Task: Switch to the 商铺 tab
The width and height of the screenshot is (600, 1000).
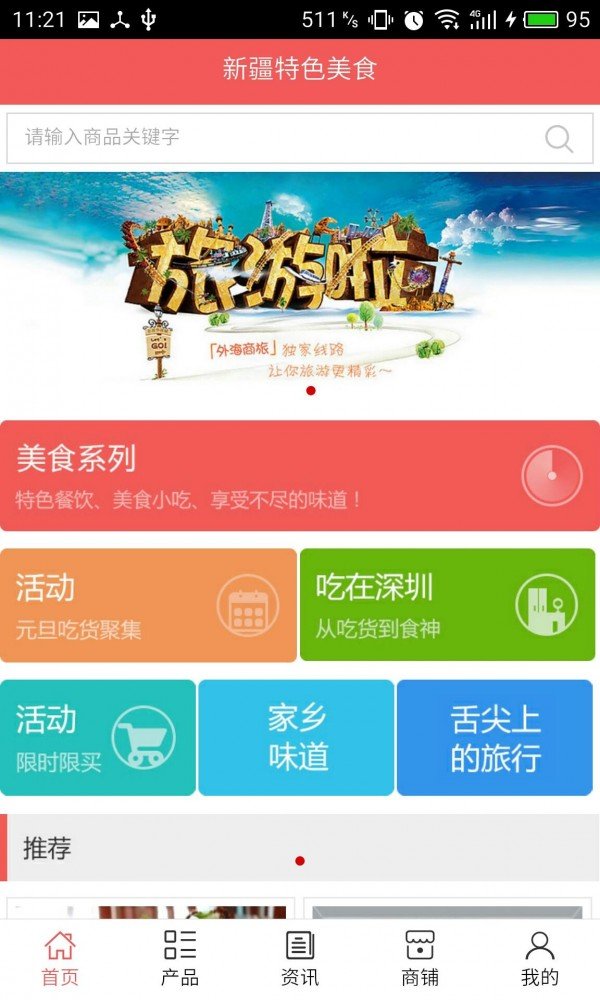Action: point(420,958)
